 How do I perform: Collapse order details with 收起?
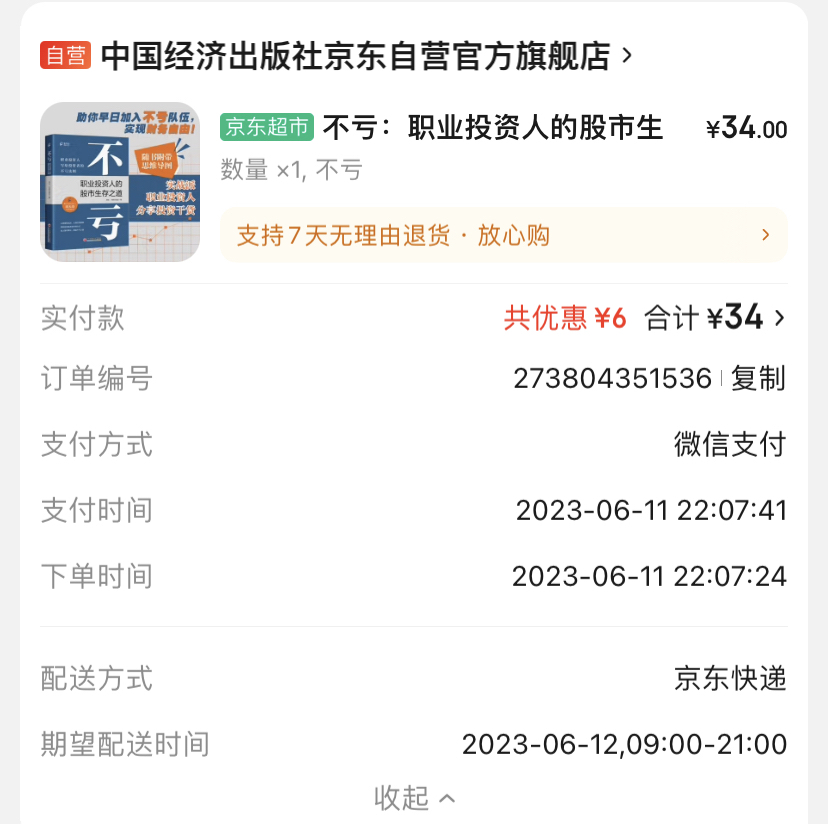point(414,797)
